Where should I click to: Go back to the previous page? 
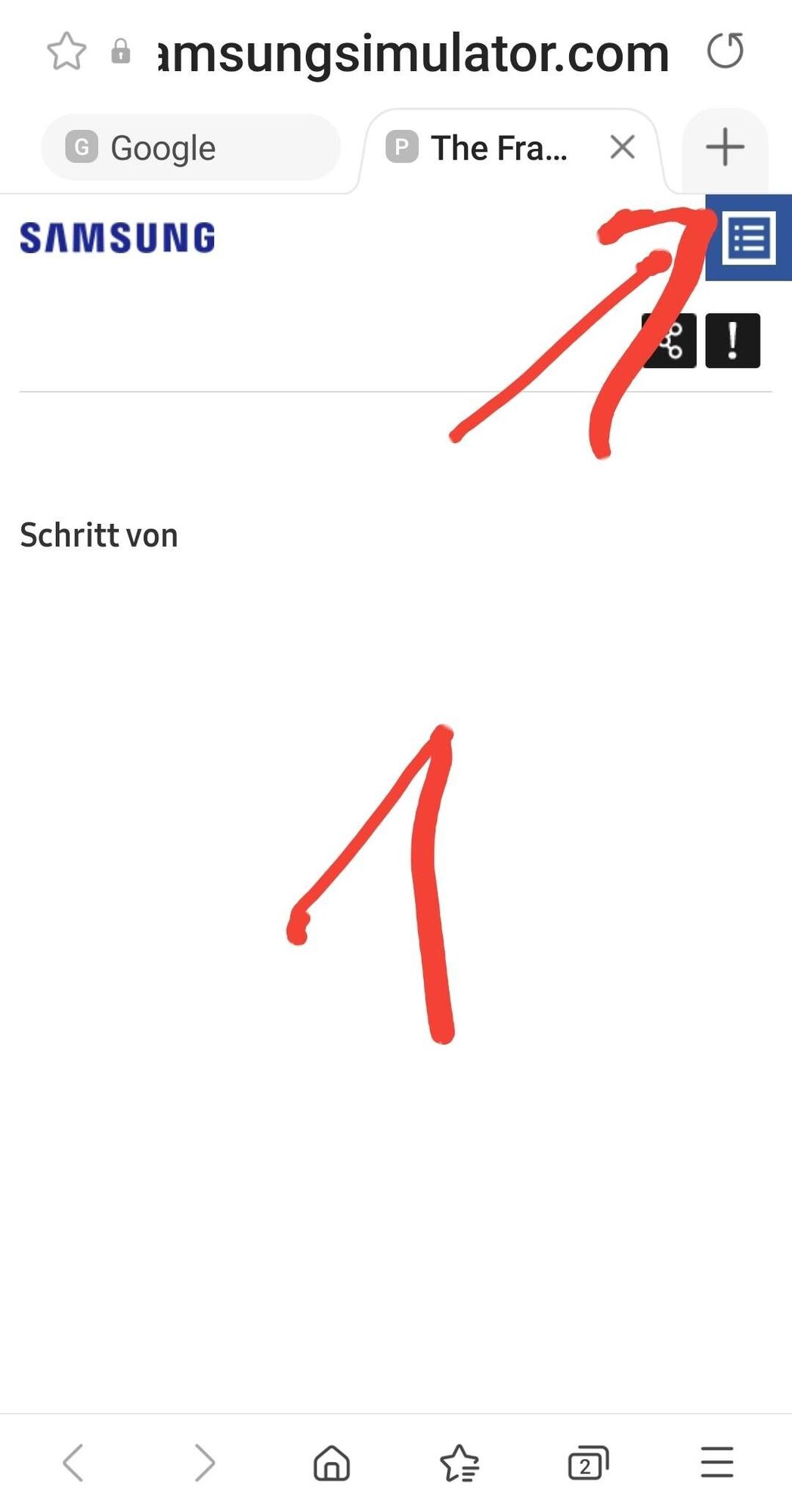coord(73,1462)
